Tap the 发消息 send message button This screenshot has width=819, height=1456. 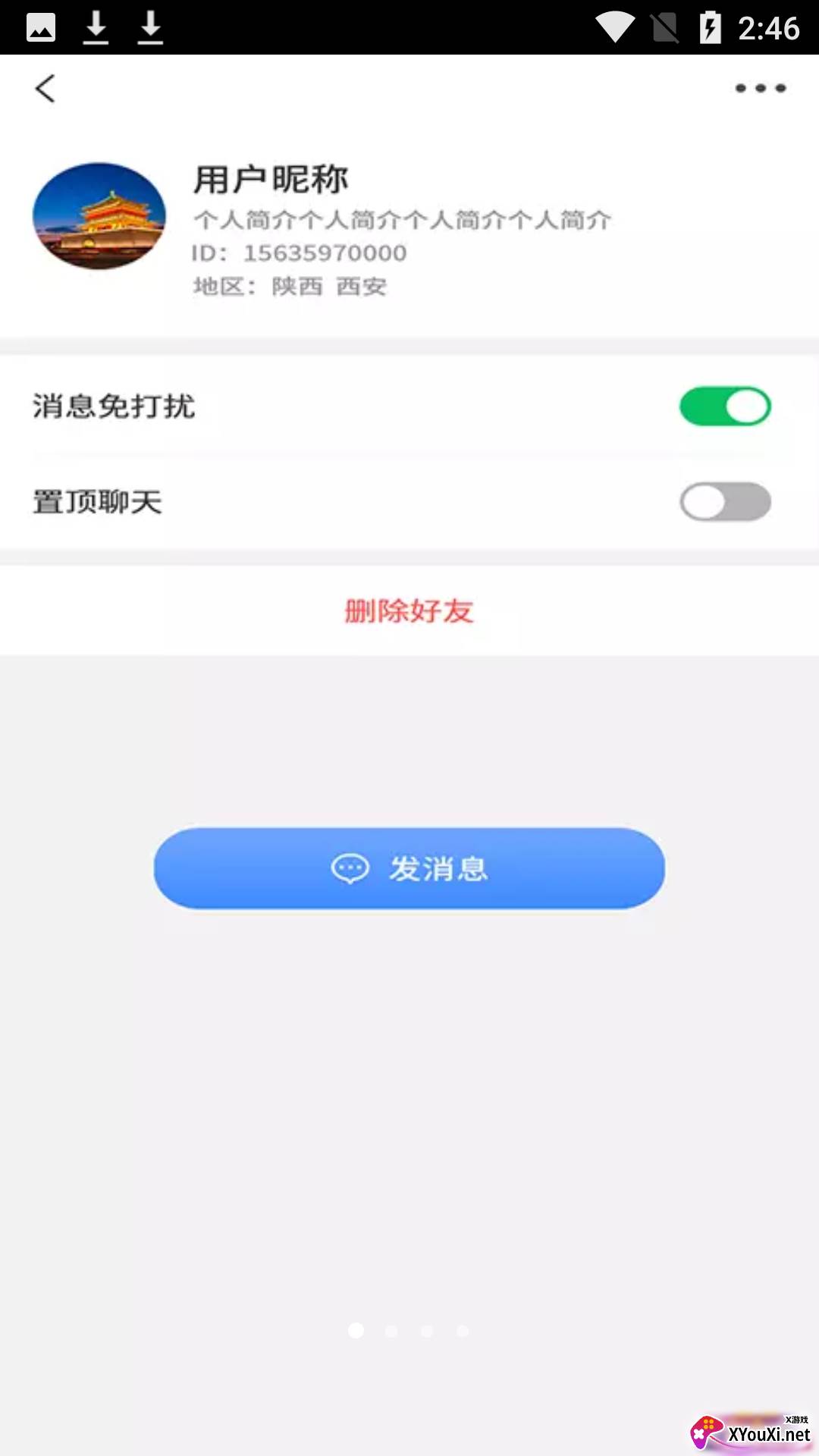409,869
